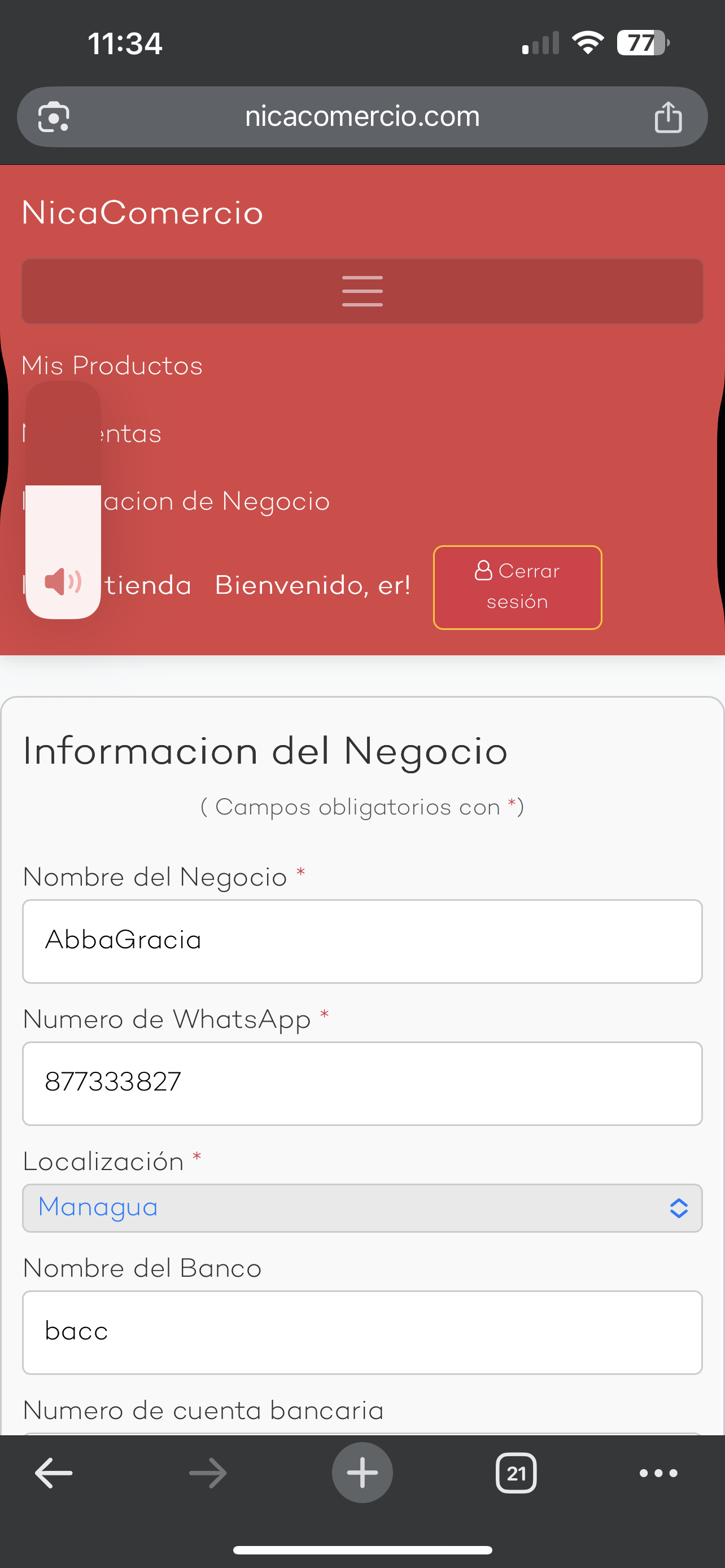Open the Google Lens camera icon
725x1568 pixels.
pos(54,117)
